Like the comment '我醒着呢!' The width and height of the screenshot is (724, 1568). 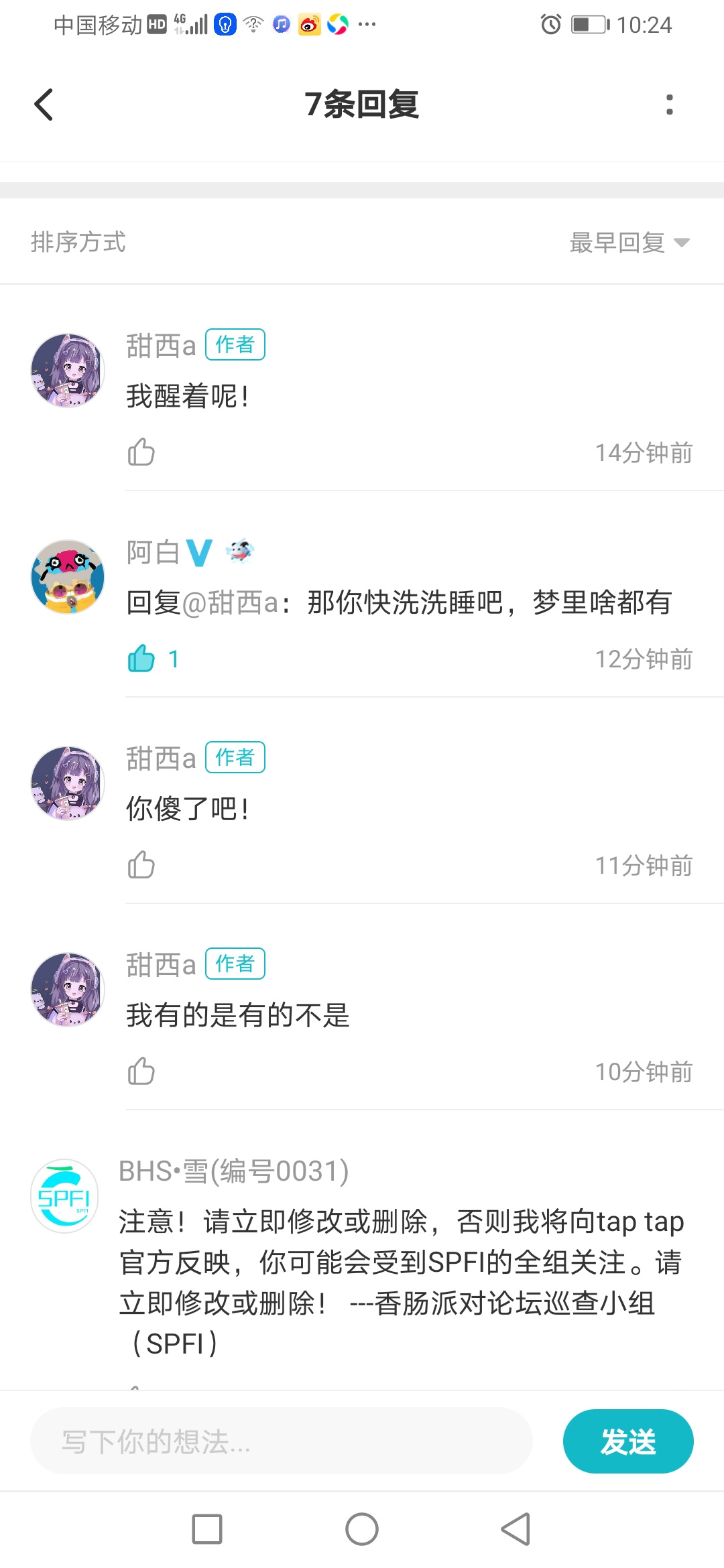click(x=141, y=452)
